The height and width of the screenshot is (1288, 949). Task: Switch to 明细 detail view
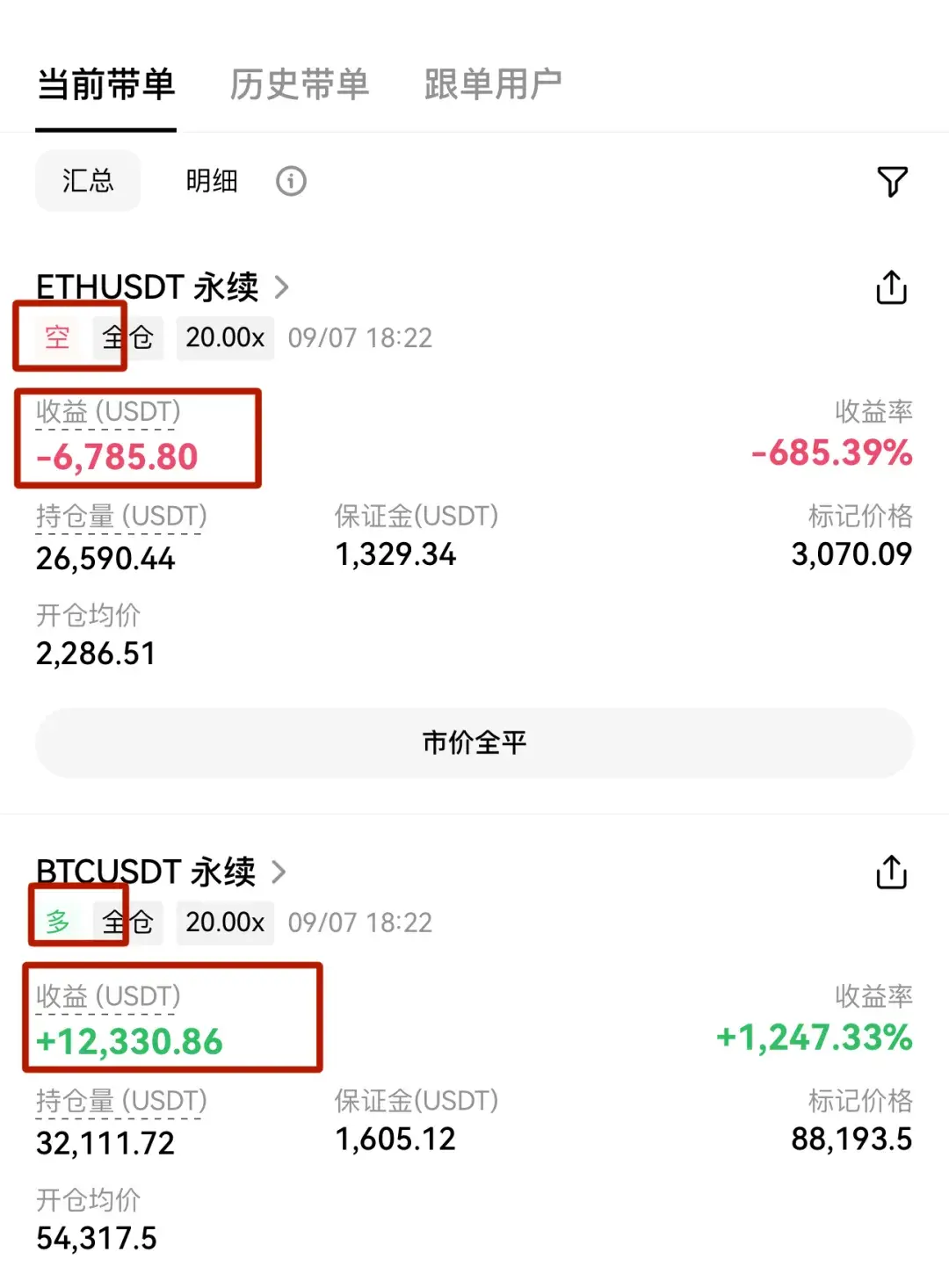tap(211, 181)
